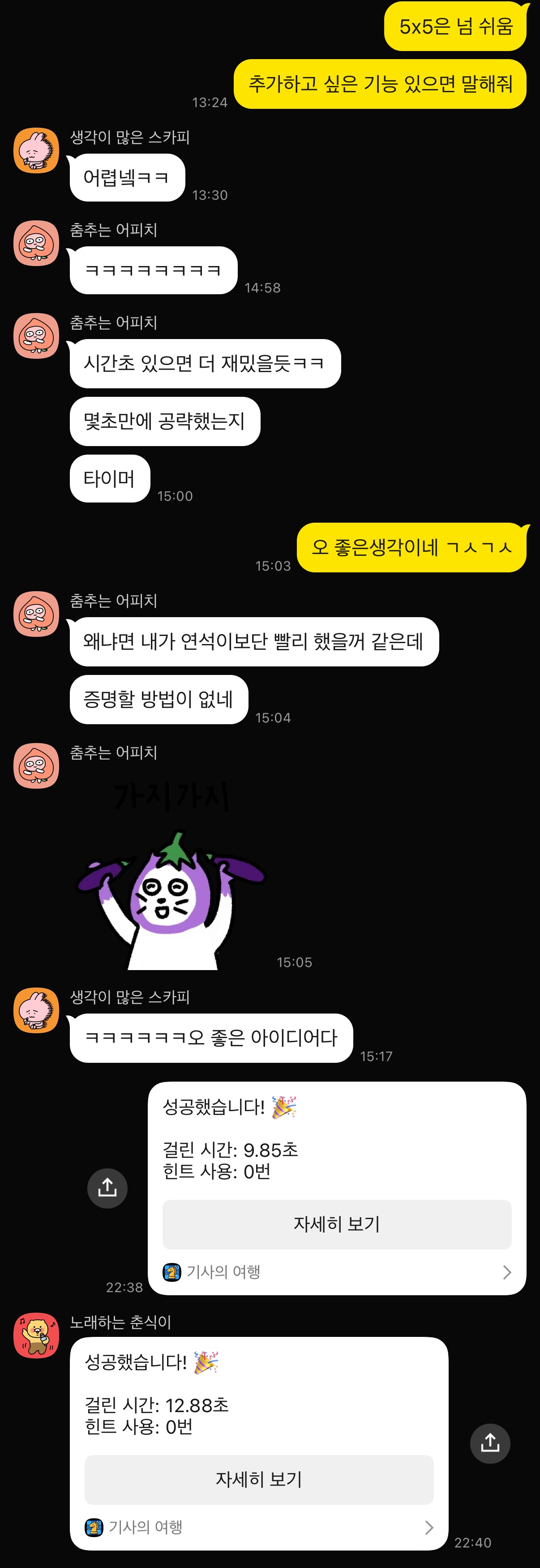Share the 9.85초 success card
540x1568 pixels.
(x=107, y=1188)
